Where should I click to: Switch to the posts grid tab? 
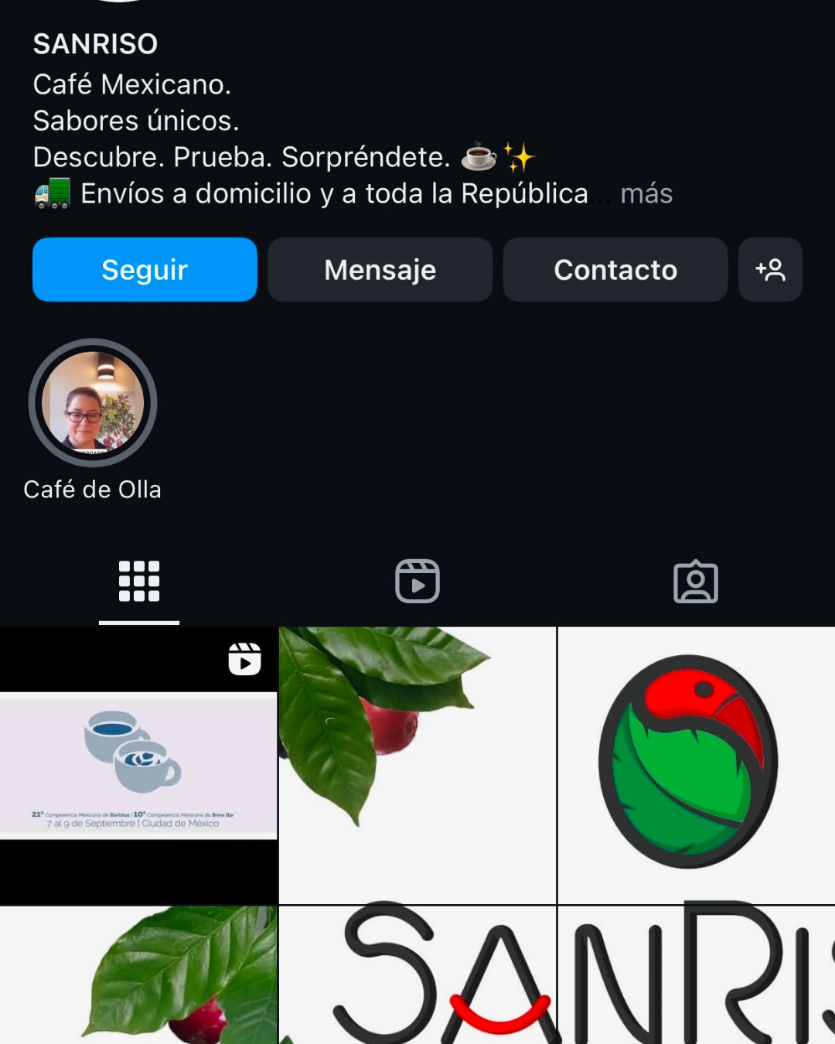pyautogui.click(x=139, y=581)
